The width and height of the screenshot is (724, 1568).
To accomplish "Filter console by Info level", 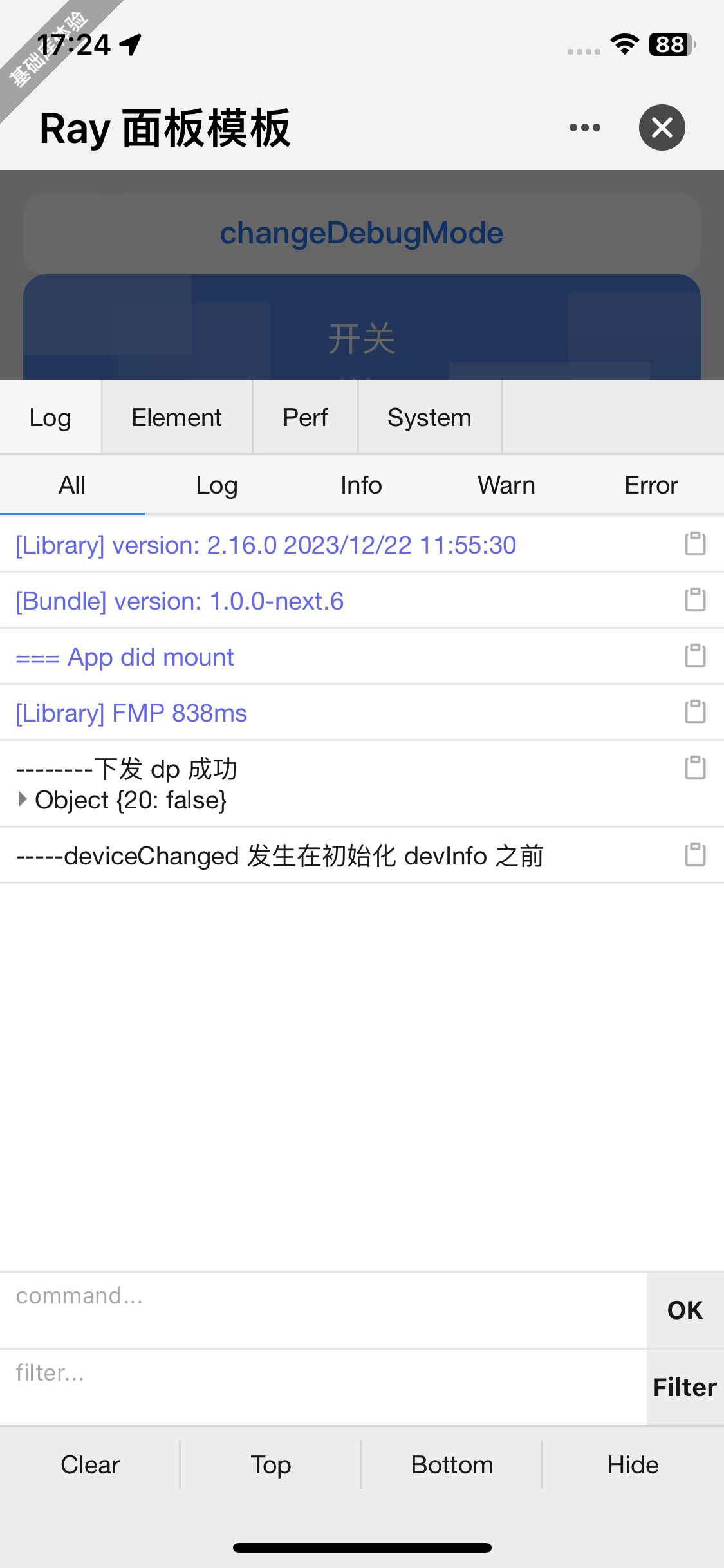I will [361, 485].
